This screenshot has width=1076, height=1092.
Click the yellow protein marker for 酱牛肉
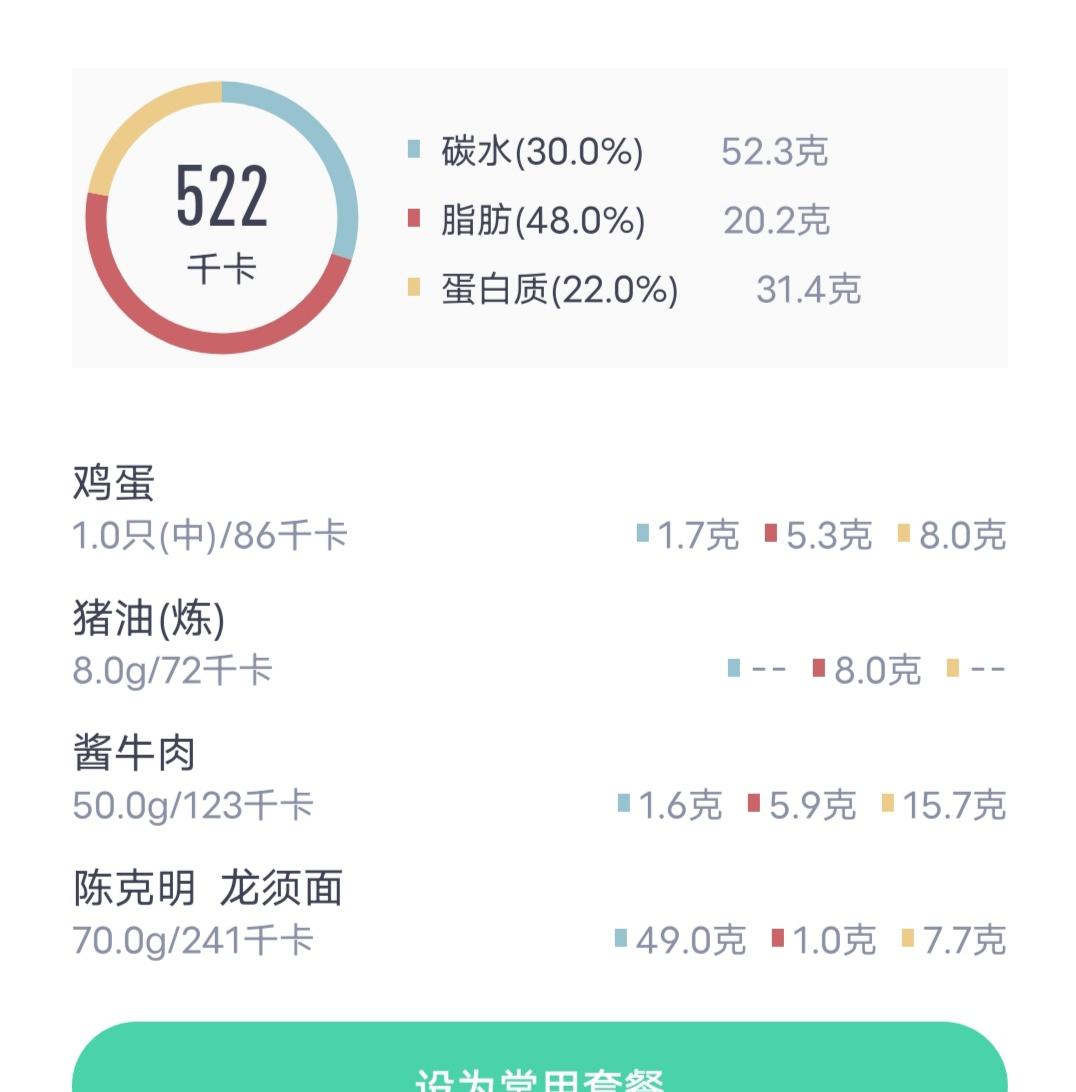(x=889, y=802)
